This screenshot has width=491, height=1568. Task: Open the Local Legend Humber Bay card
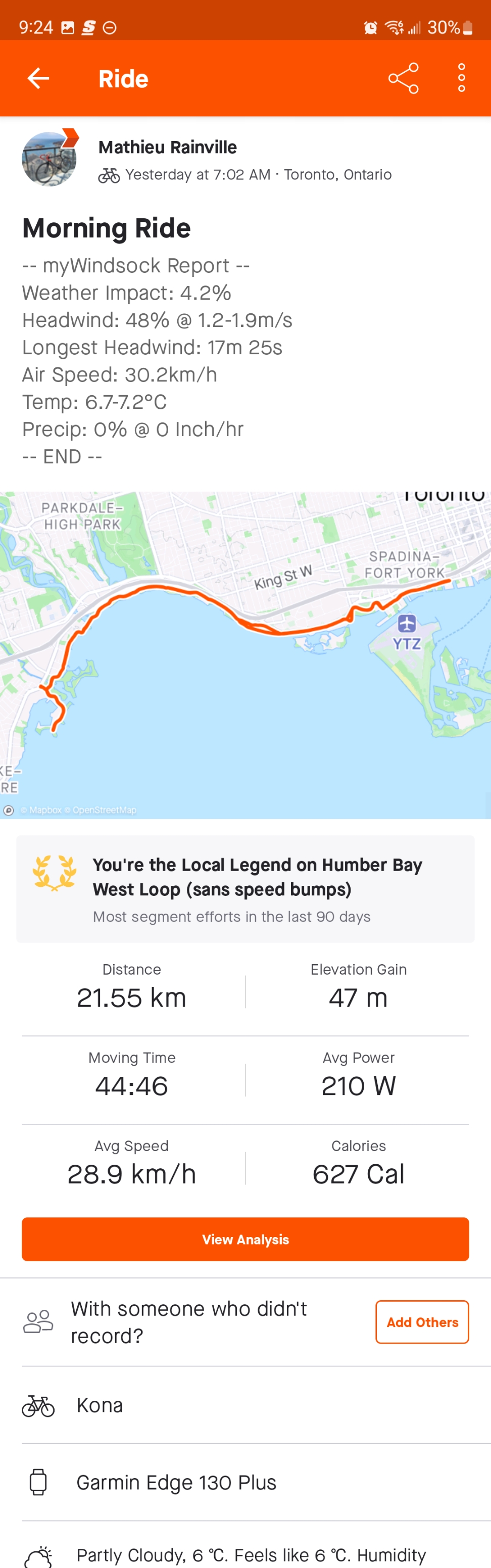(245, 889)
